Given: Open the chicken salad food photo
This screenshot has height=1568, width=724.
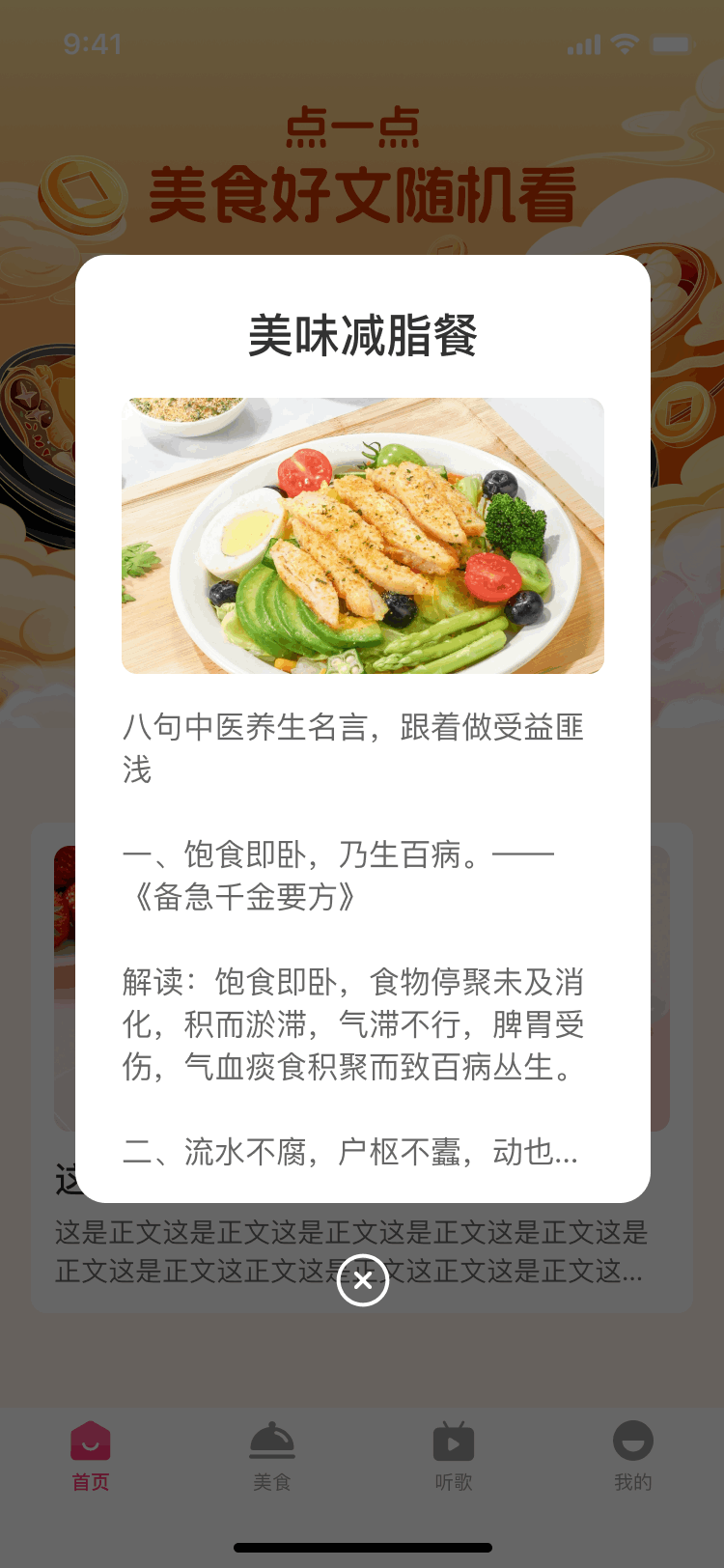Looking at the screenshot, I should click(x=362, y=534).
